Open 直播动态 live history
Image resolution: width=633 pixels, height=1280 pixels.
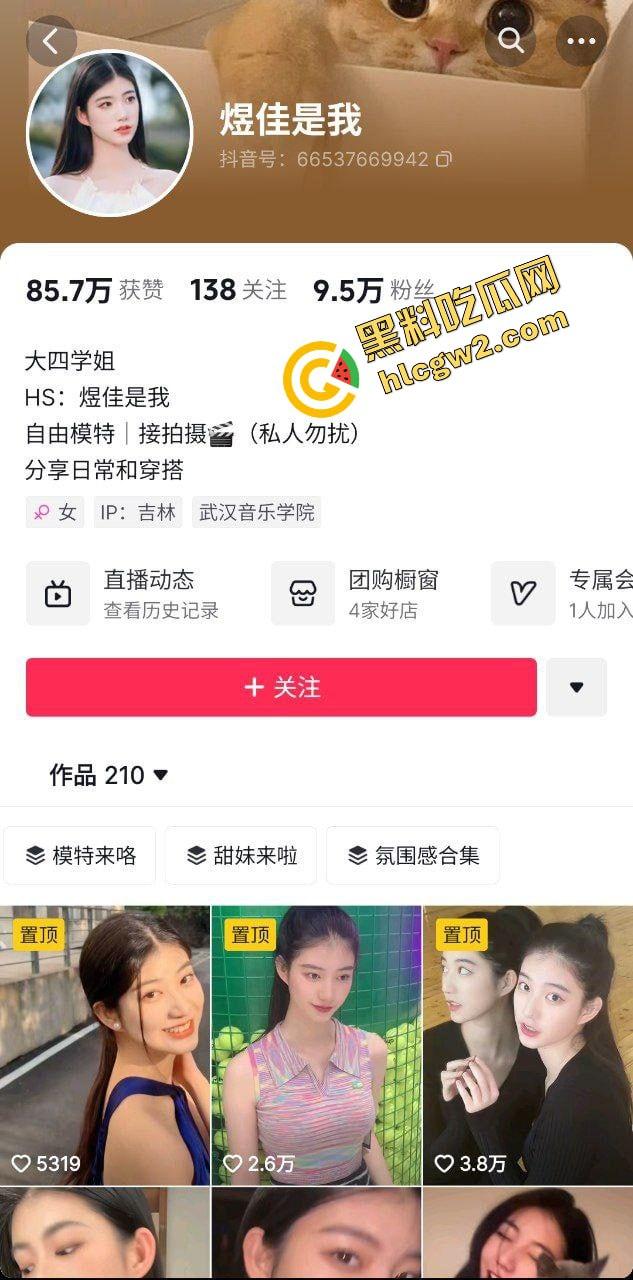pyautogui.click(x=125, y=593)
